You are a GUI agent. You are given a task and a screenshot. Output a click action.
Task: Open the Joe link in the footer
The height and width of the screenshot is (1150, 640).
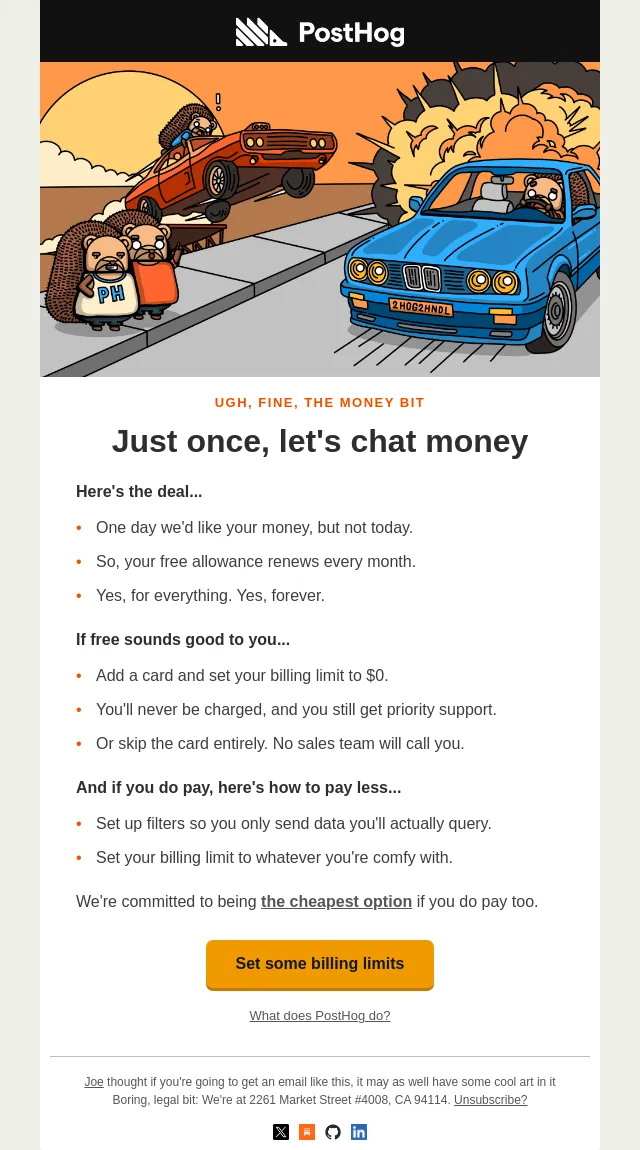point(94,1082)
